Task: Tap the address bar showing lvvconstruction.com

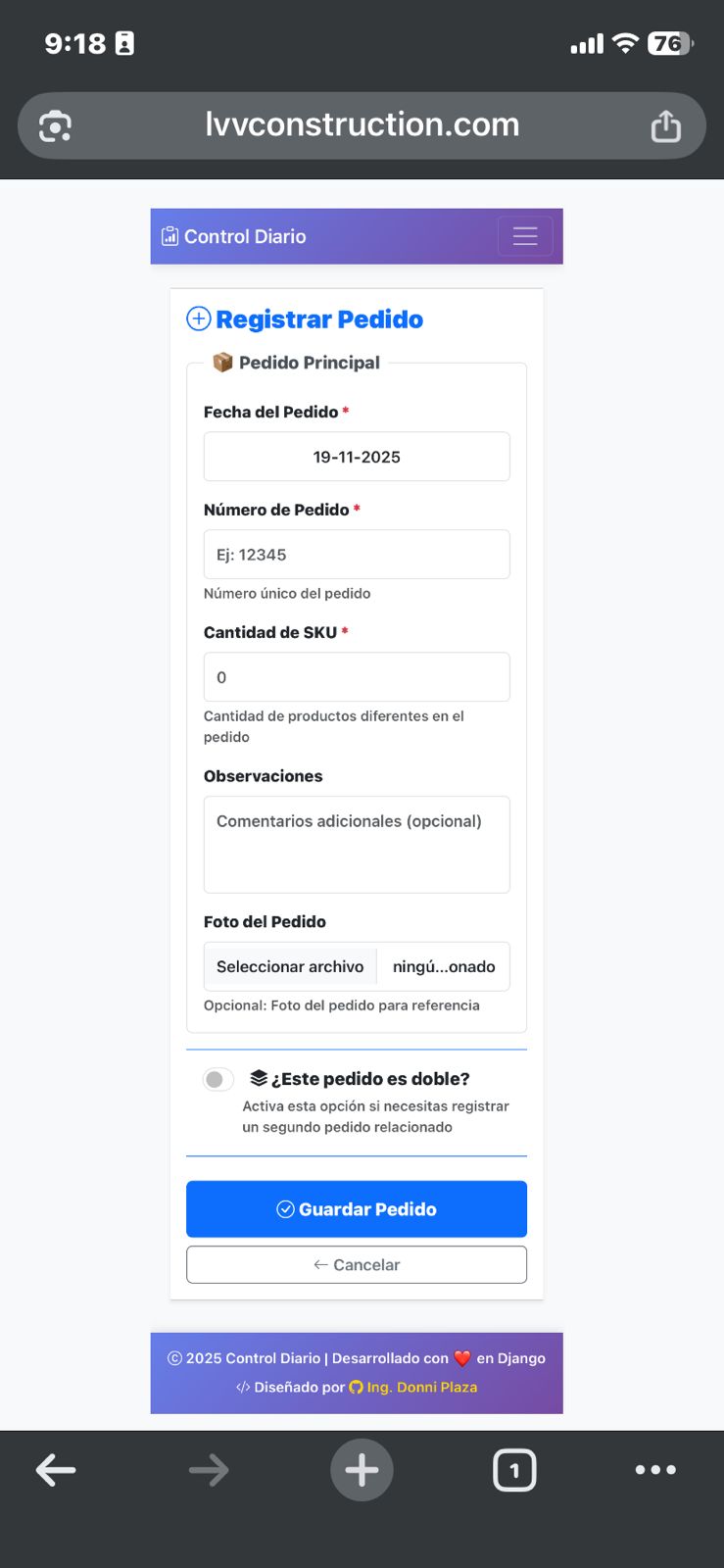Action: pos(362,125)
